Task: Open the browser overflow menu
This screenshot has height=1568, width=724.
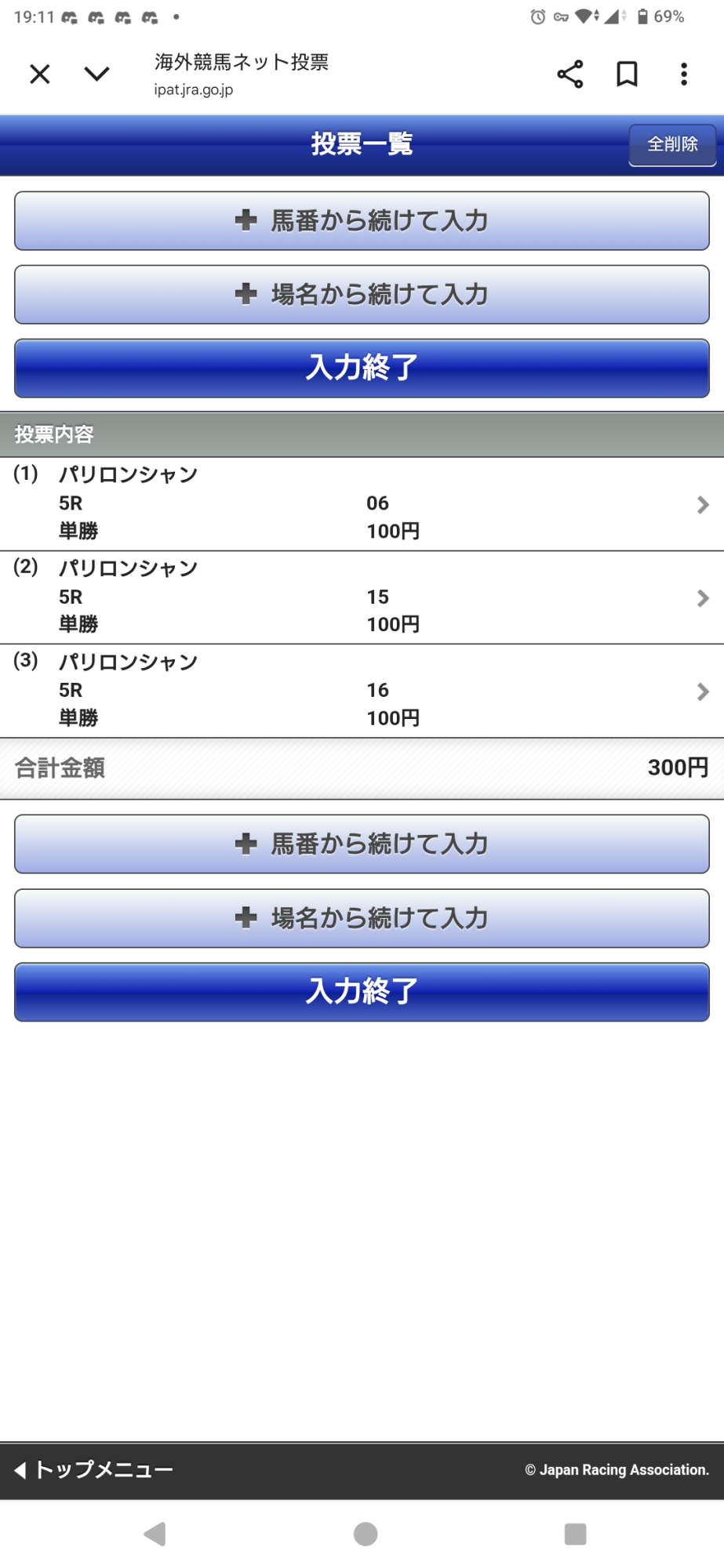Action: (684, 74)
